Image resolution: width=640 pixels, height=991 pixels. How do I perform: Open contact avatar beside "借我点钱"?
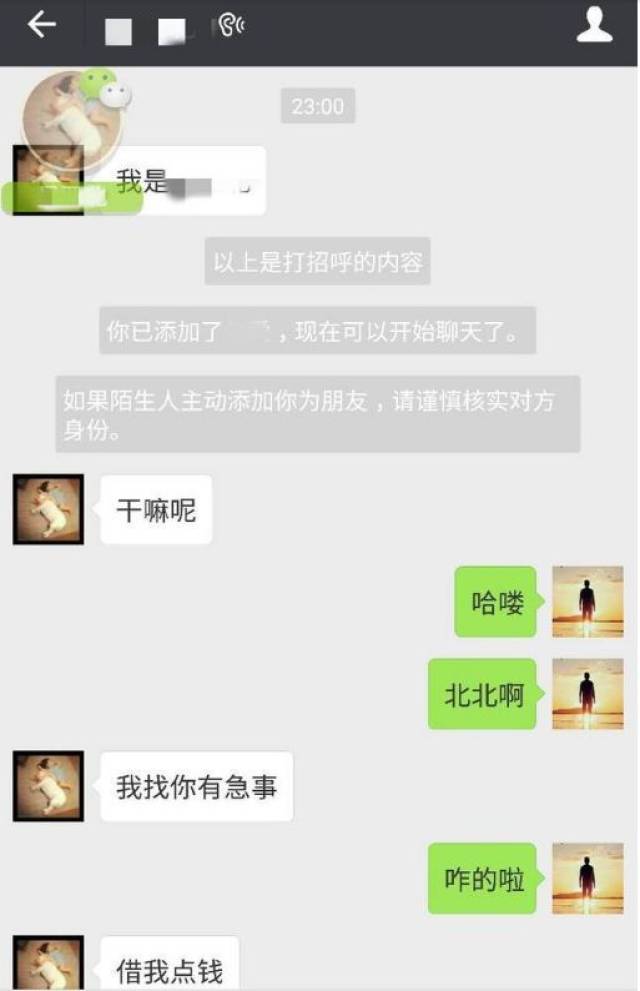click(x=48, y=964)
